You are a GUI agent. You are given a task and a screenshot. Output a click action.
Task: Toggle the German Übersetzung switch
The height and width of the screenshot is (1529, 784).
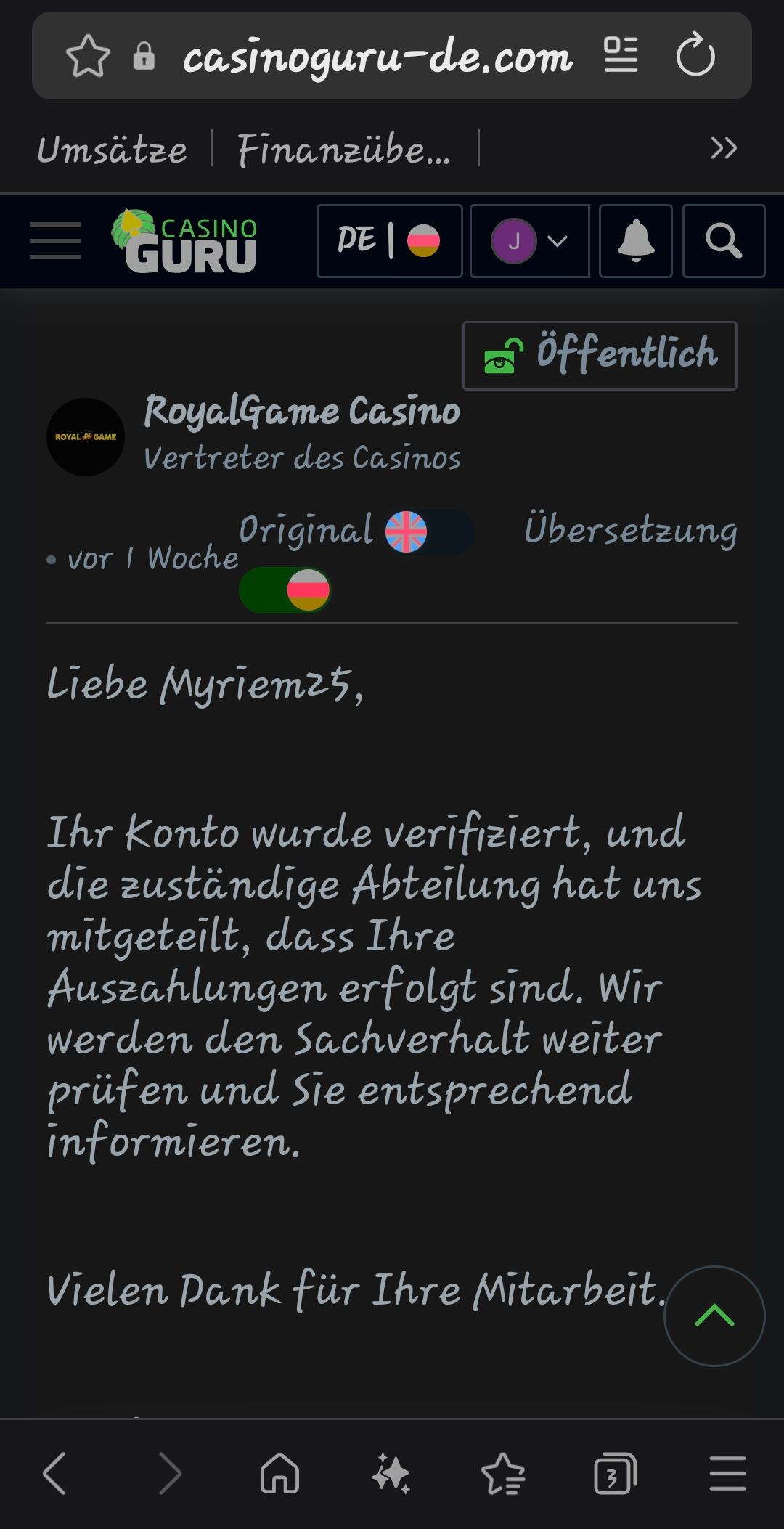click(285, 590)
